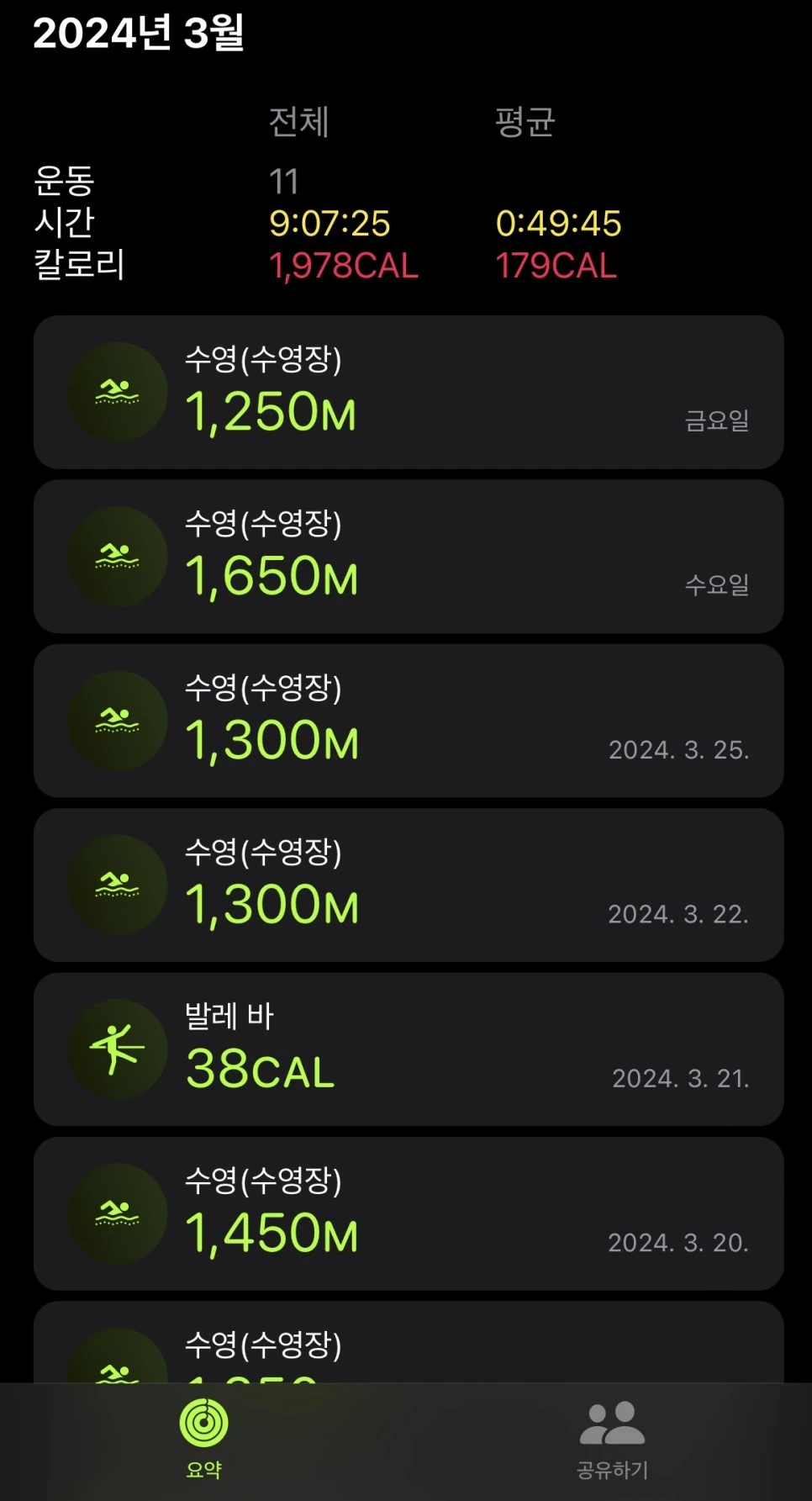
Task: View the 1,300M swim from 2024. 3. 22.
Action: click(409, 885)
